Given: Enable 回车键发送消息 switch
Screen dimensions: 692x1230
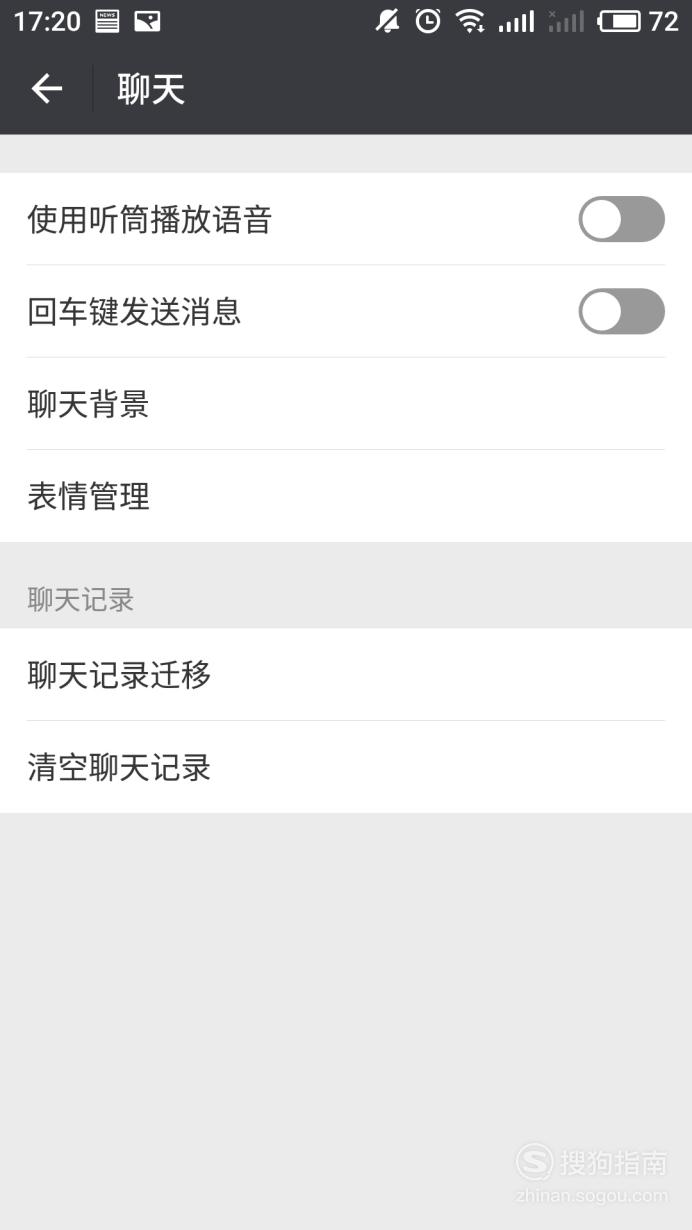Looking at the screenshot, I should [x=621, y=311].
